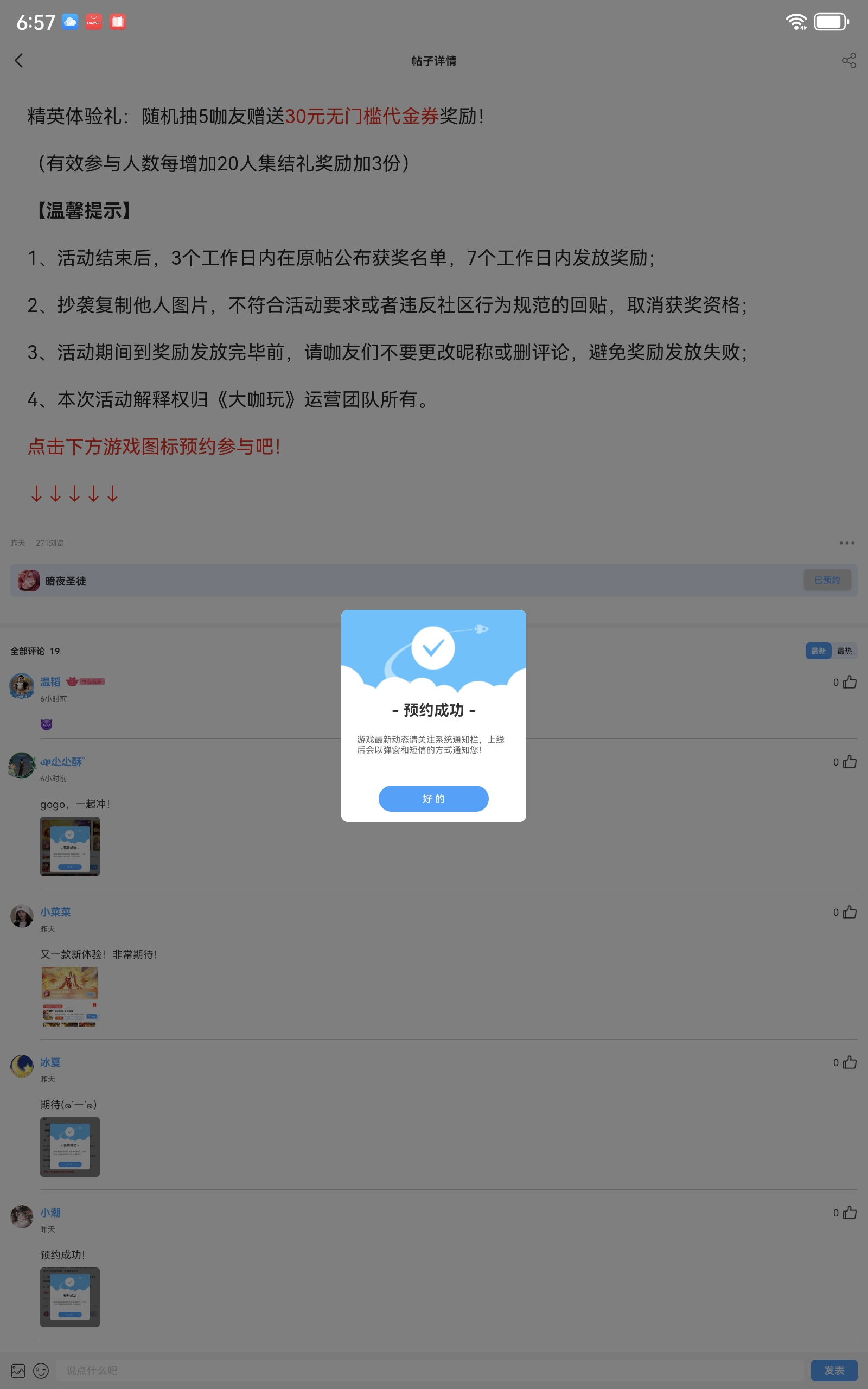Sort comments by 最热
This screenshot has width=868, height=1389.
click(845, 651)
